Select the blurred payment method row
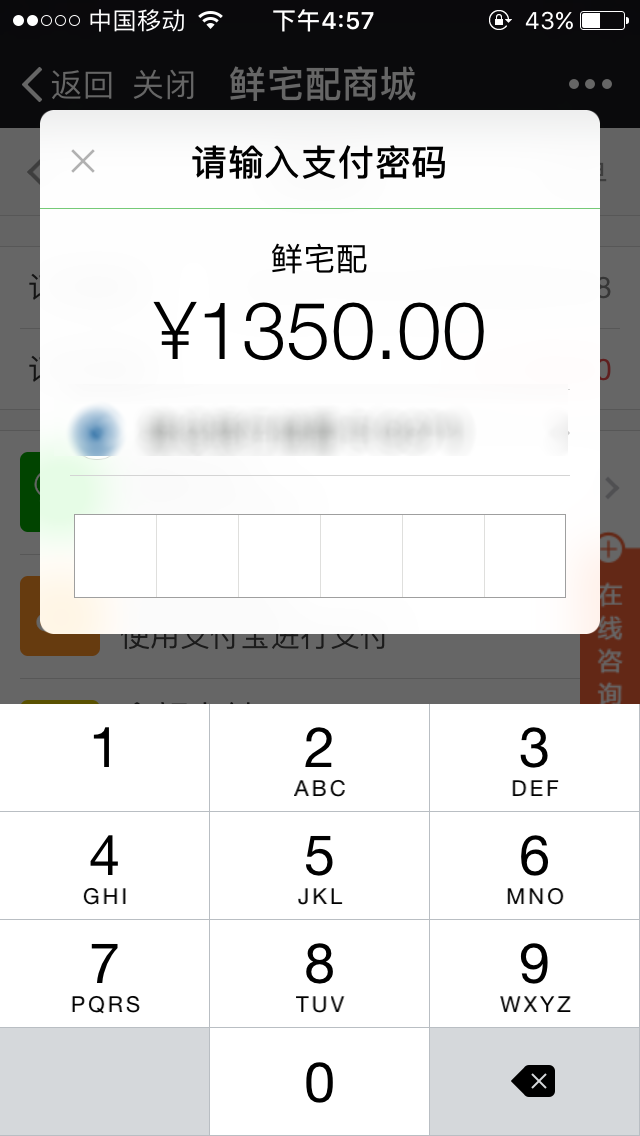 click(320, 433)
